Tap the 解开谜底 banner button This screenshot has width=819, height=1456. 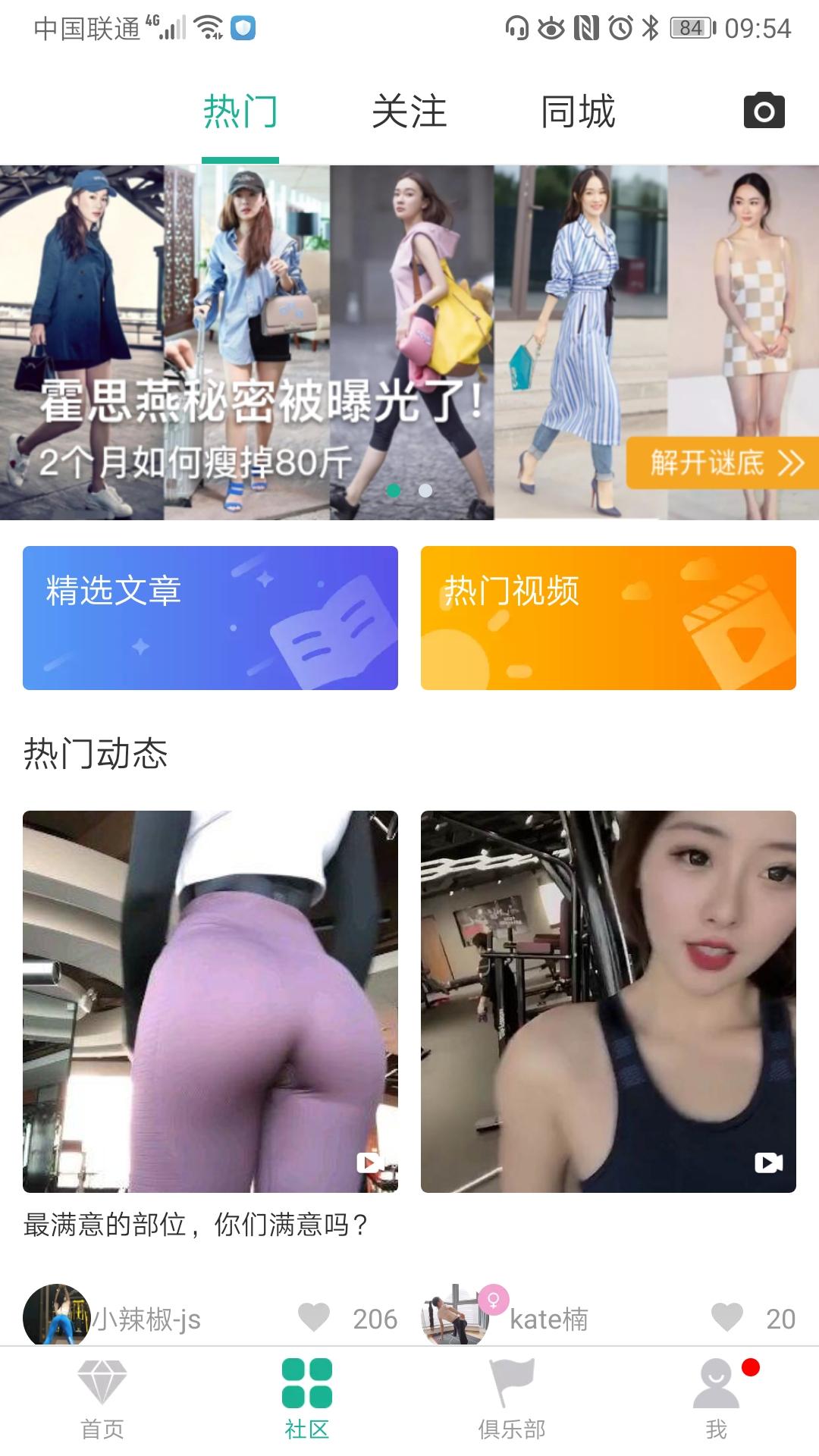tap(723, 462)
